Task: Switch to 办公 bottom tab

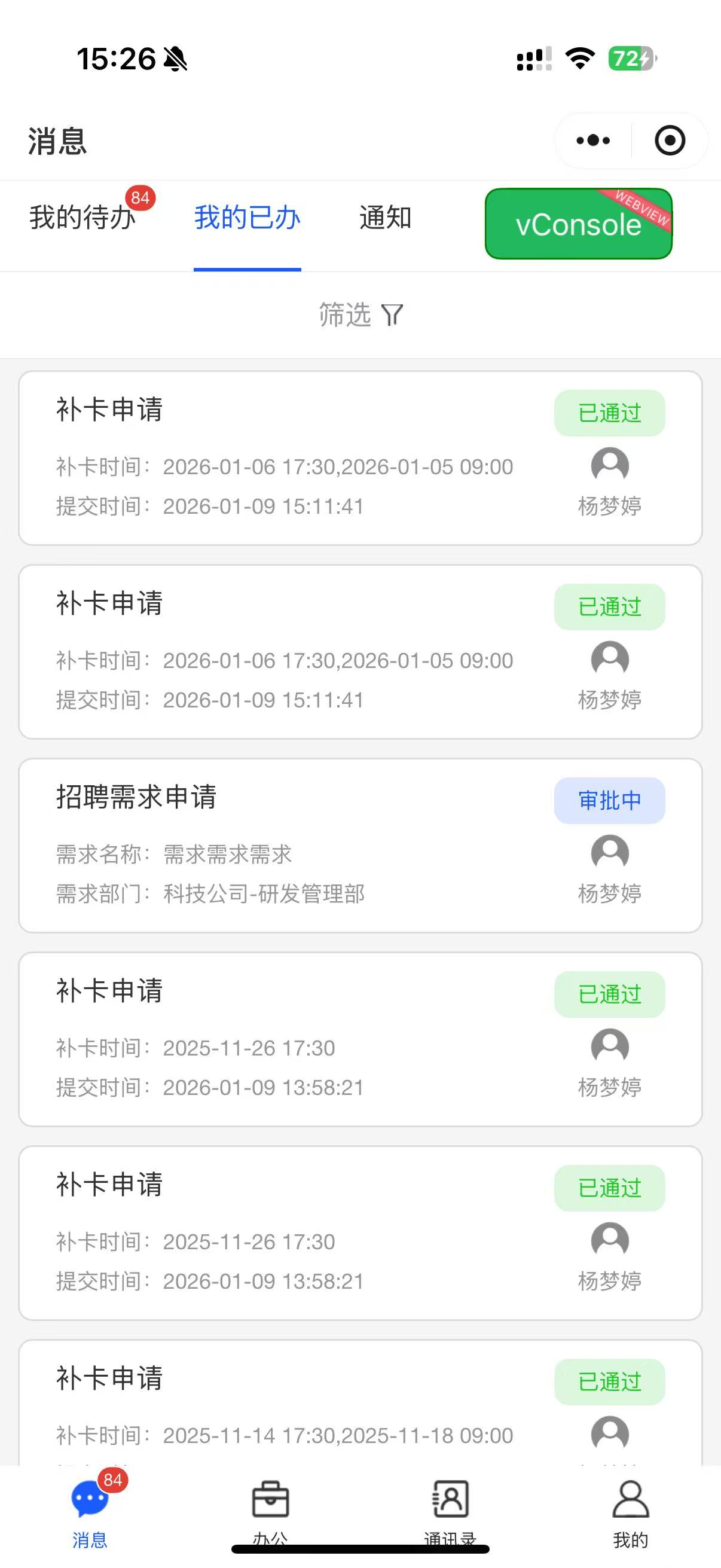Action: pyautogui.click(x=270, y=1511)
